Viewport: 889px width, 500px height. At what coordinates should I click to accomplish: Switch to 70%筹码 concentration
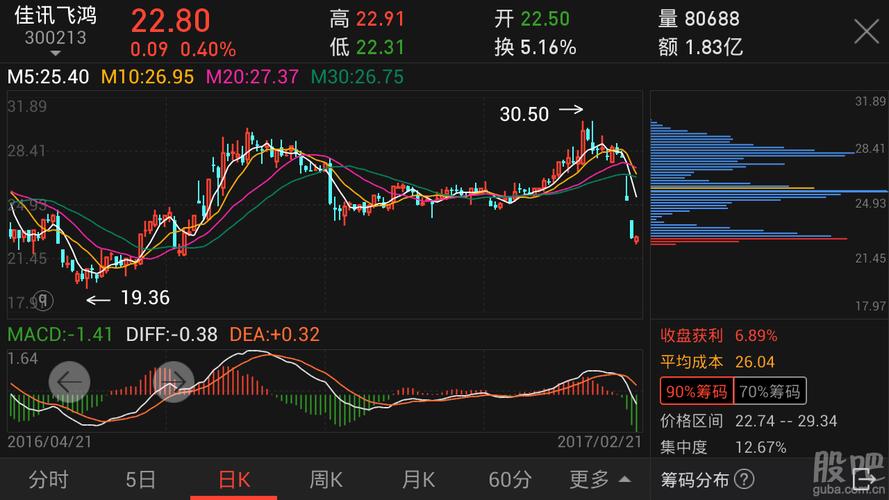tap(770, 390)
